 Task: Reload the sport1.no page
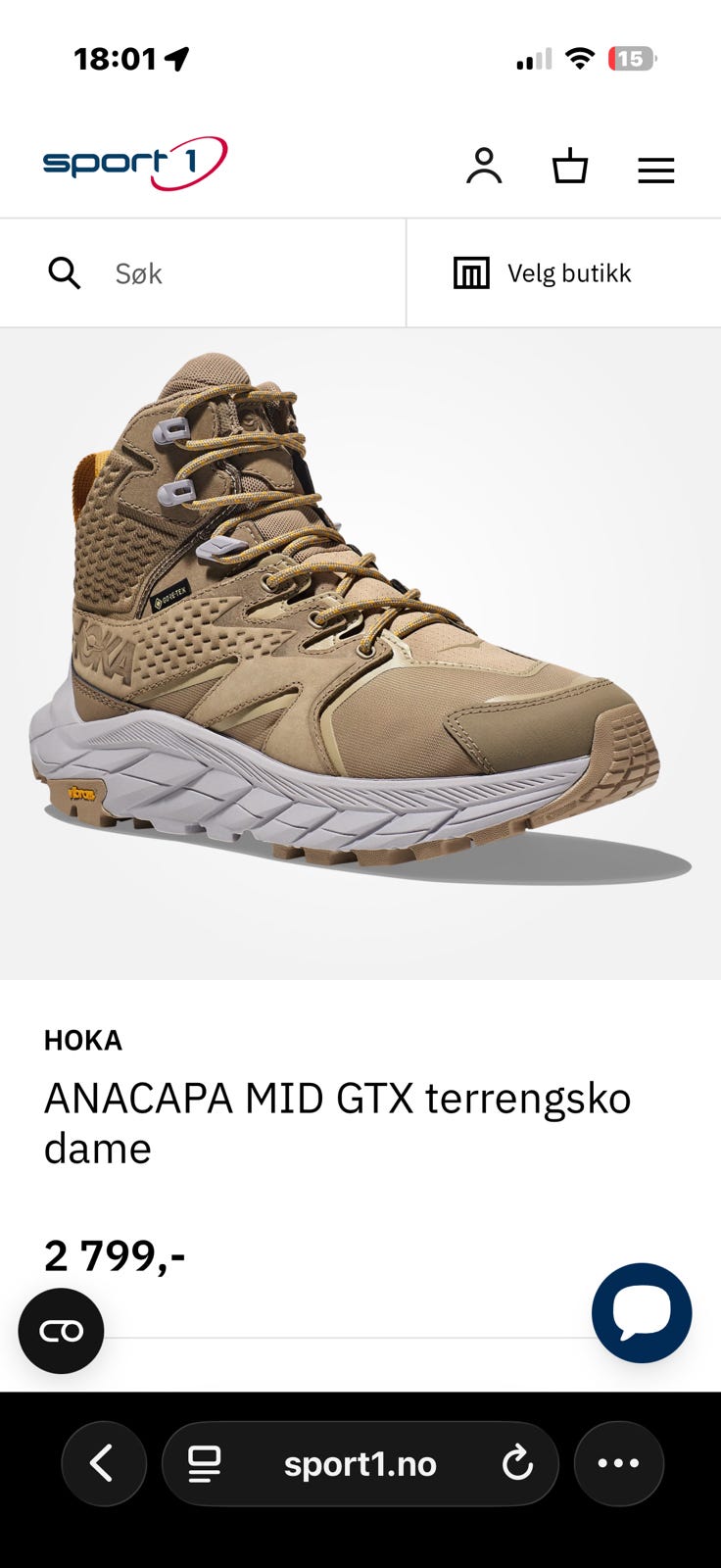517,1464
